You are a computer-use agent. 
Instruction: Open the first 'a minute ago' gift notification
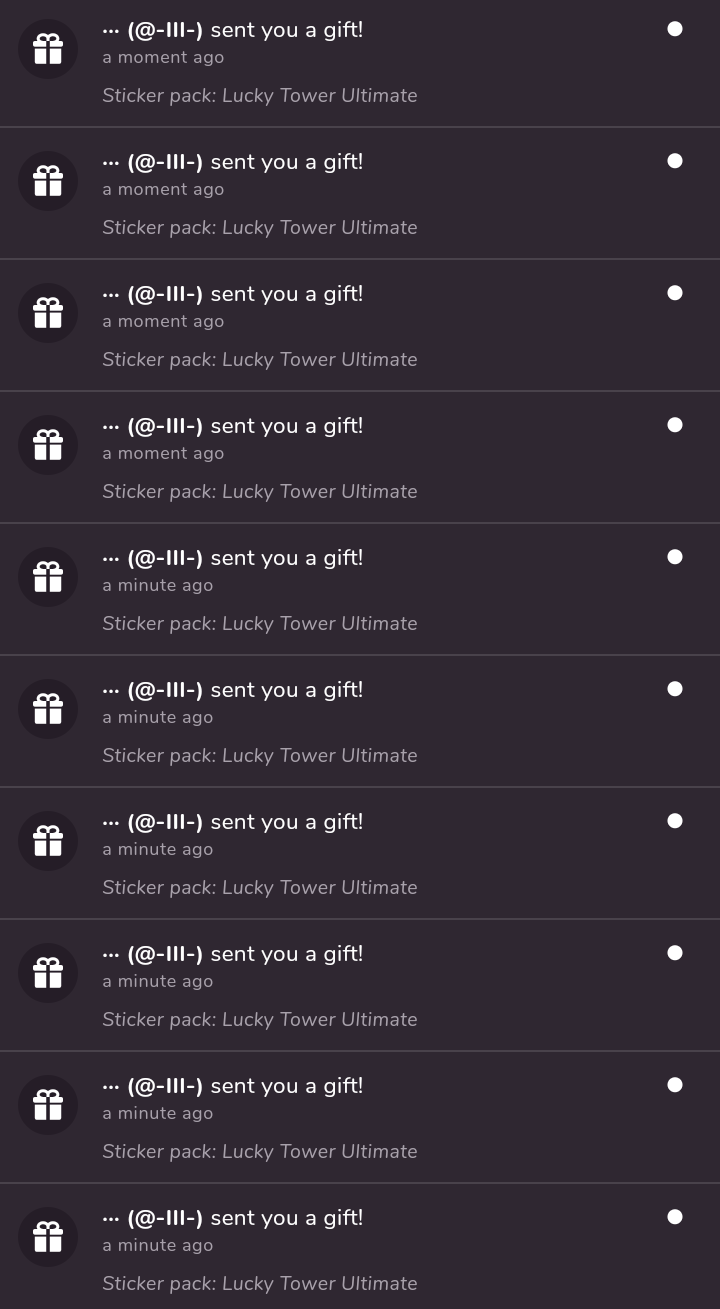[x=360, y=589]
